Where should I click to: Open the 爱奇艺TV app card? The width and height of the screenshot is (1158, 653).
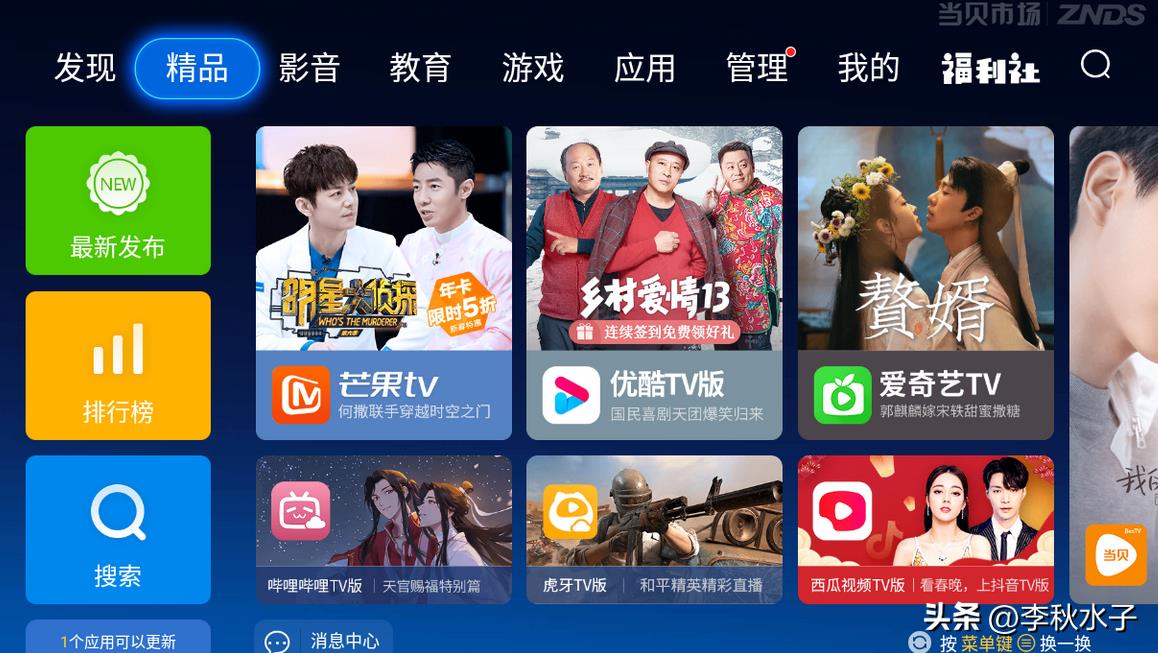[925, 283]
